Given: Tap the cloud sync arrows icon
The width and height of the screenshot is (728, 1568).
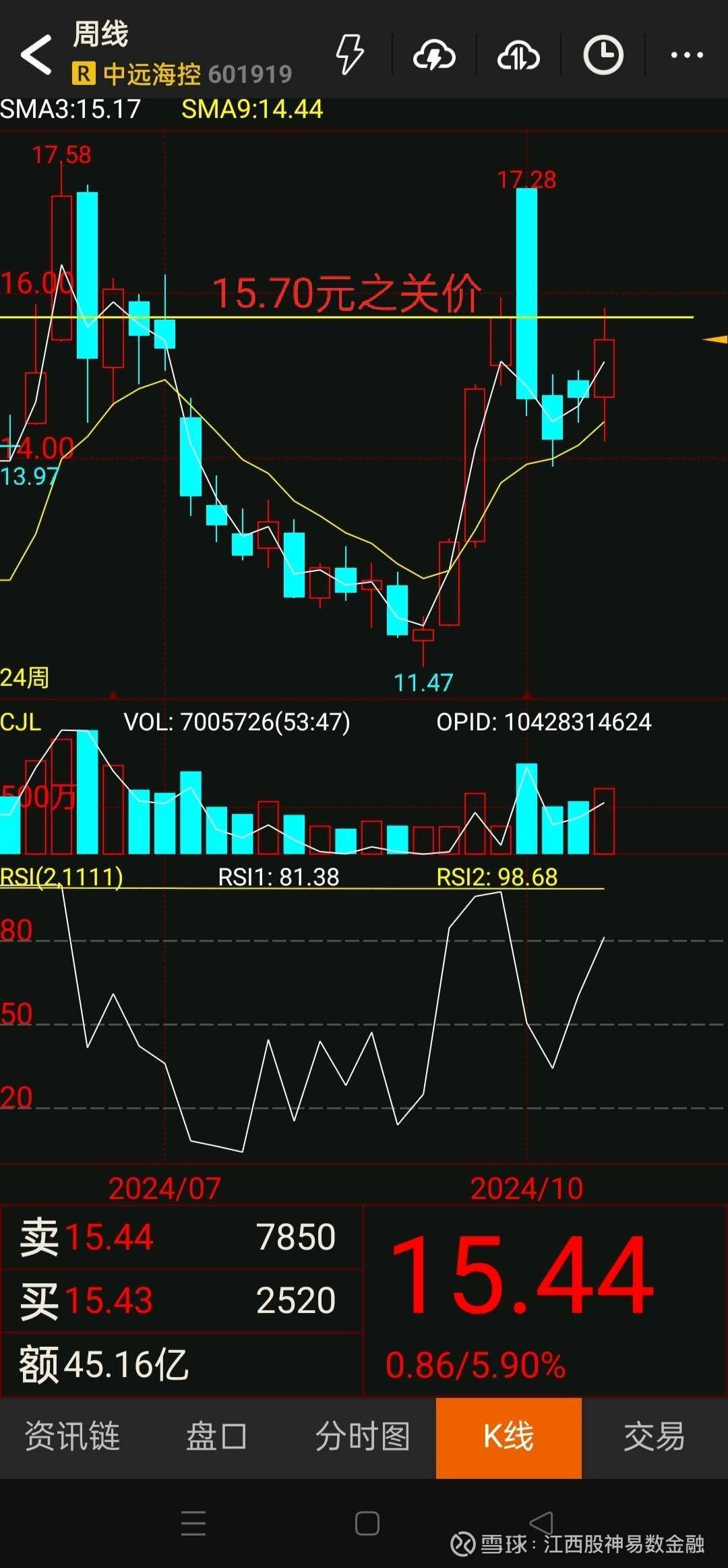Looking at the screenshot, I should coord(518,55).
